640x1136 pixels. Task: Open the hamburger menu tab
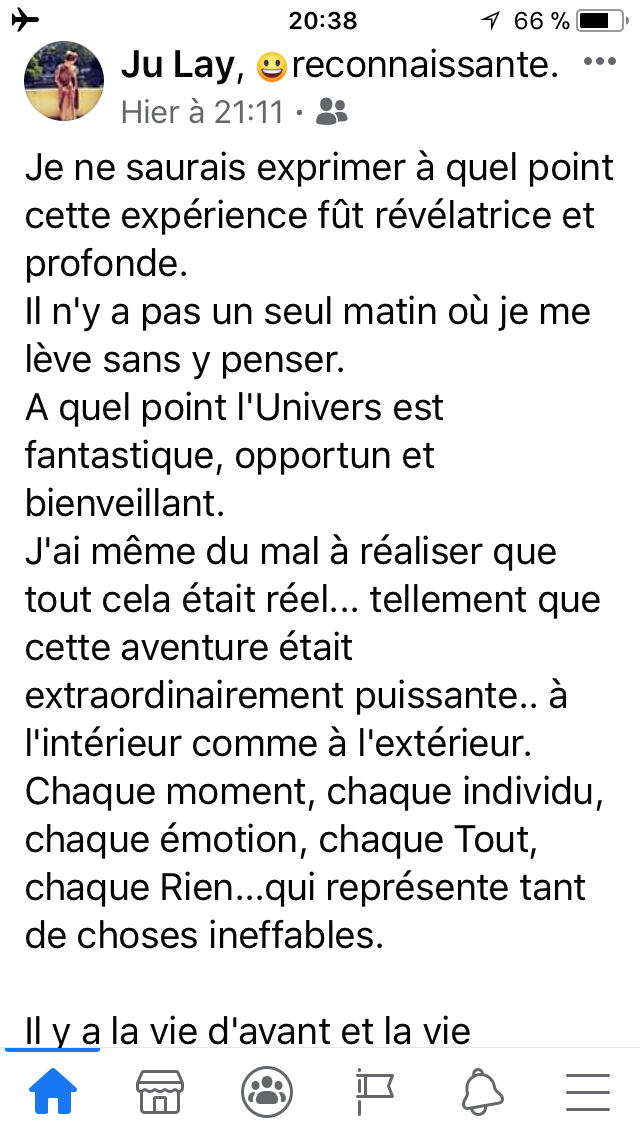(588, 1093)
